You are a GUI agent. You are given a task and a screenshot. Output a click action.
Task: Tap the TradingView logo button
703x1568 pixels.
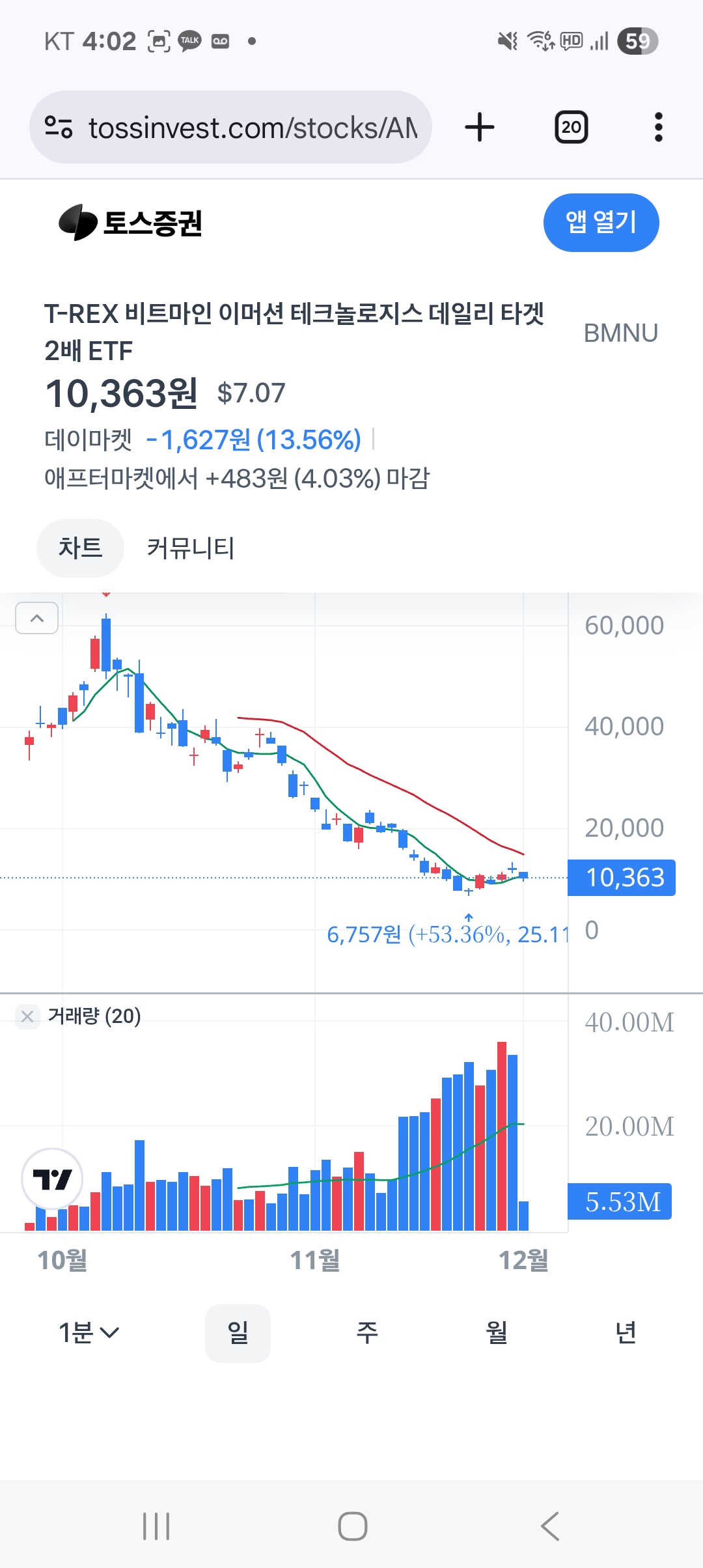tap(52, 1179)
